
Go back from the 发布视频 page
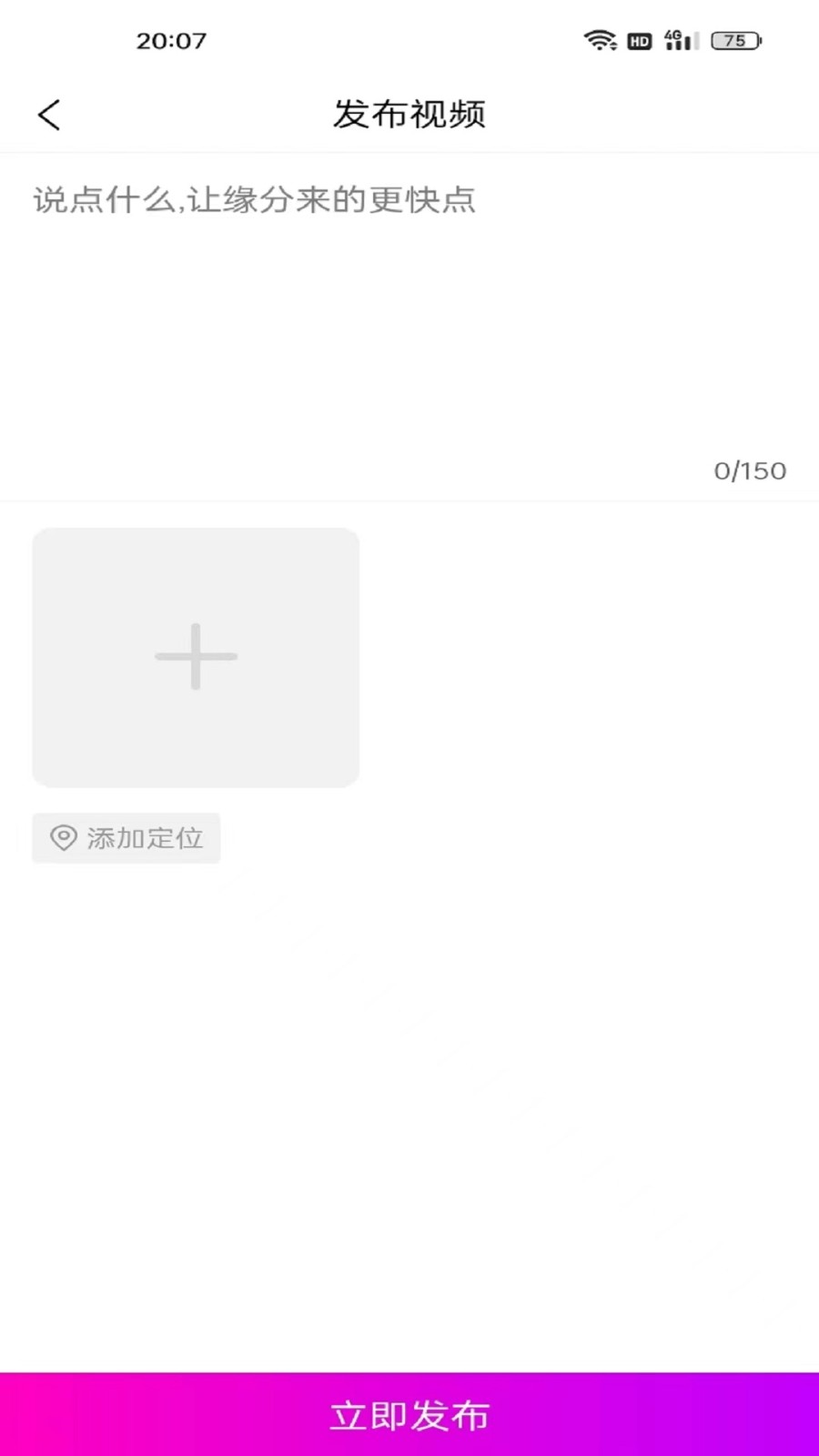tap(49, 115)
